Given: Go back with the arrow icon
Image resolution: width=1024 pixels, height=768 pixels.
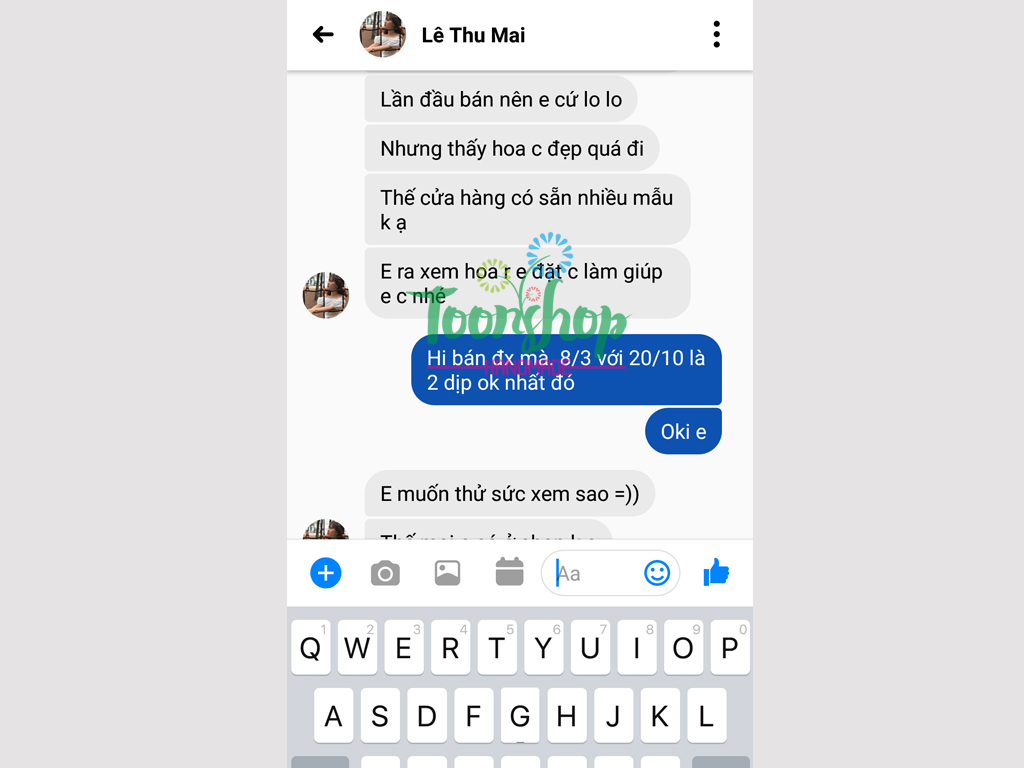Looking at the screenshot, I should (323, 35).
